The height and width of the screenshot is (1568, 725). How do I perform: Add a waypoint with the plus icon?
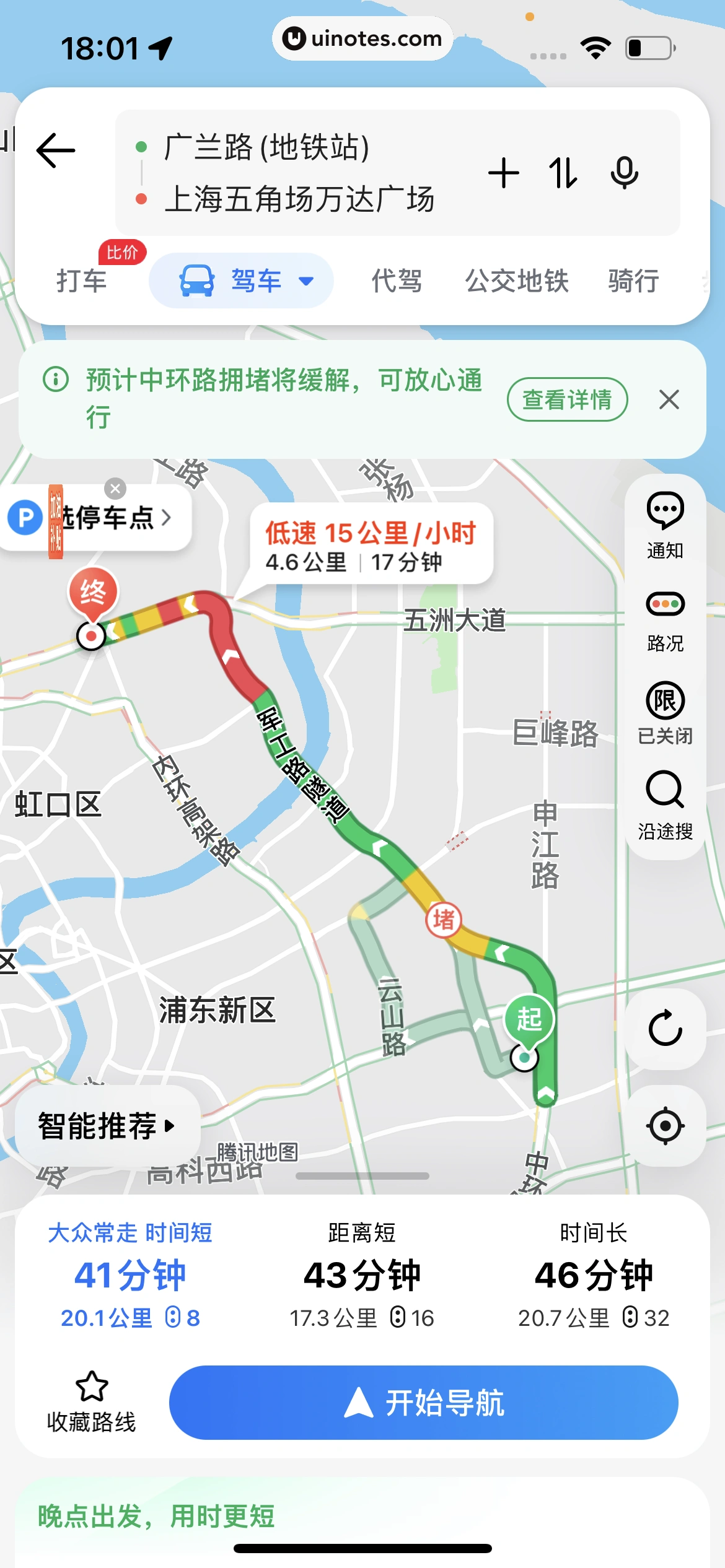[x=503, y=173]
